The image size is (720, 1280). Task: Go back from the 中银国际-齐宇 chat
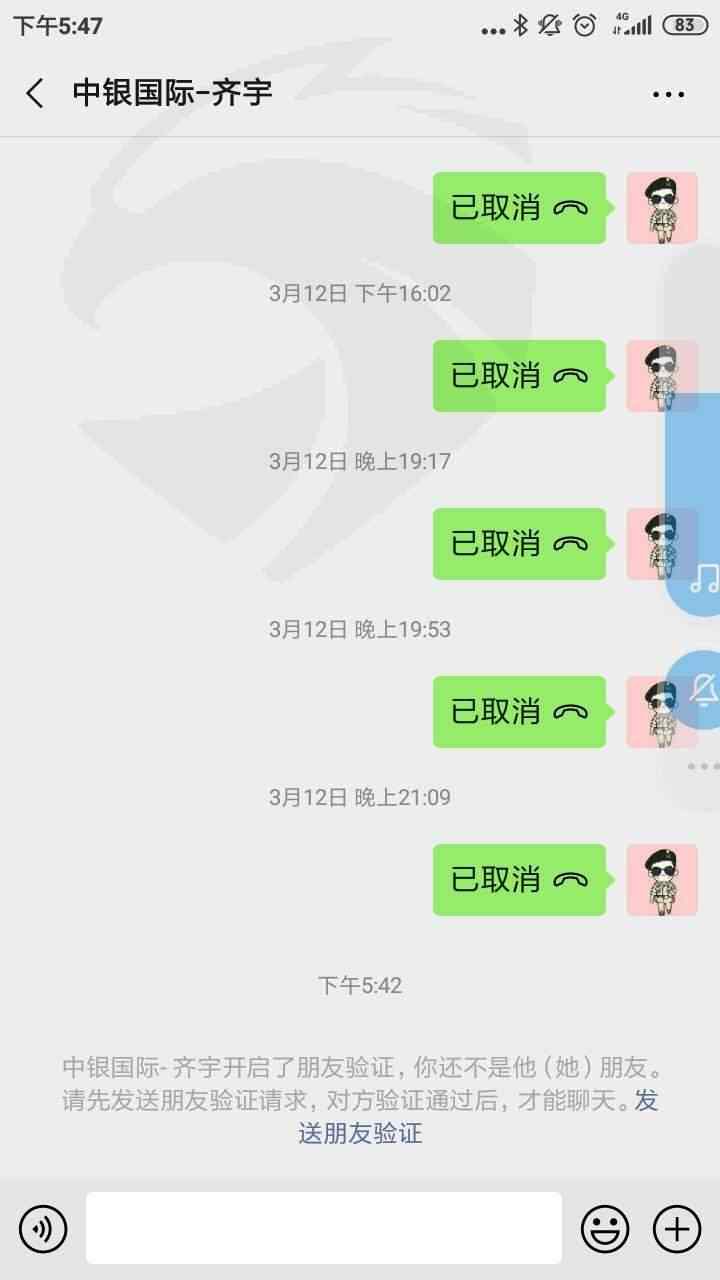[x=34, y=94]
